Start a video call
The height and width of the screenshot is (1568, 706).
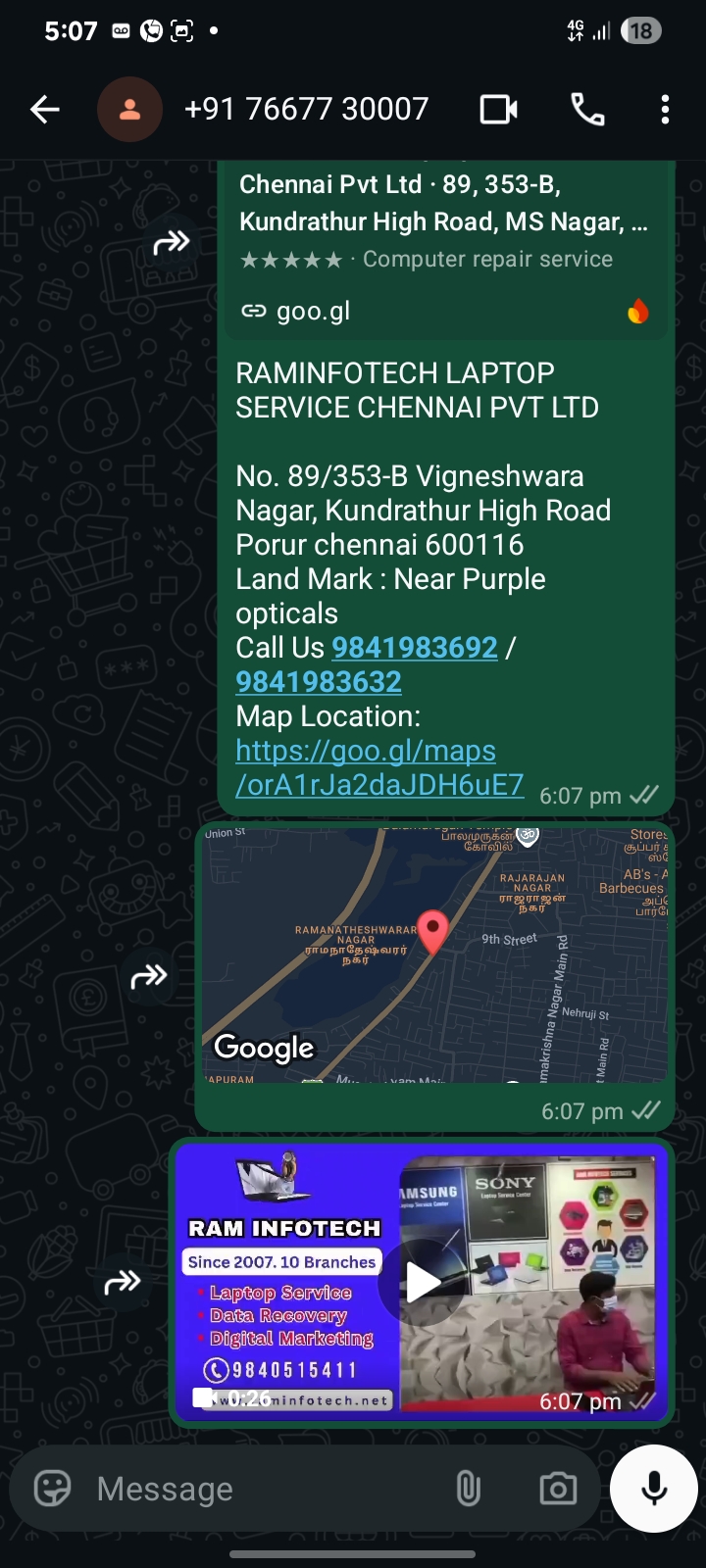[498, 110]
